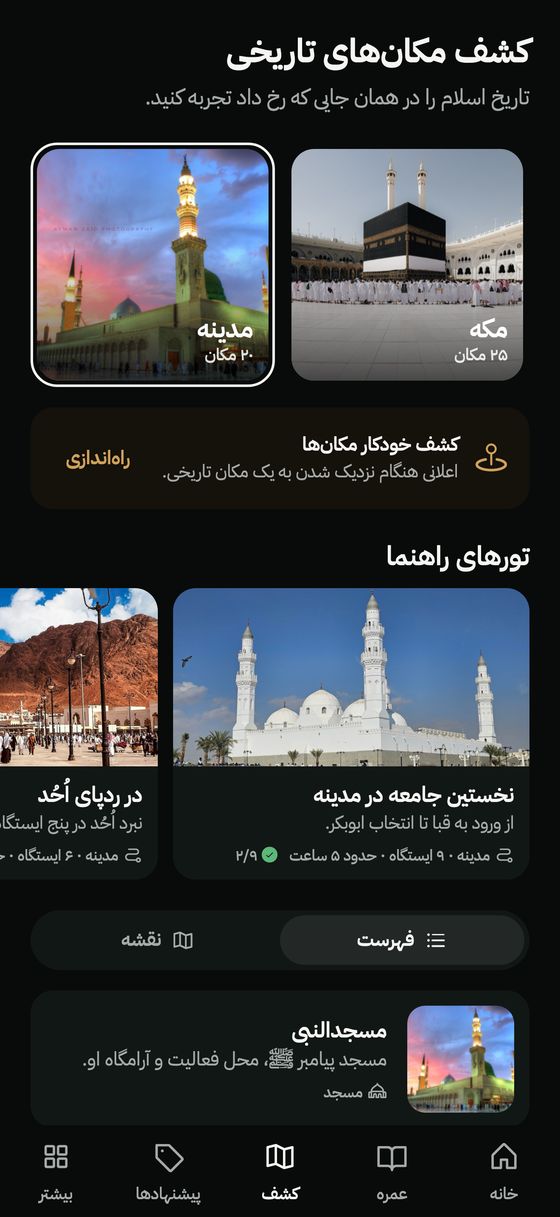Switch to the فهرست list view
This screenshot has height=1217, width=560.
click(402, 940)
